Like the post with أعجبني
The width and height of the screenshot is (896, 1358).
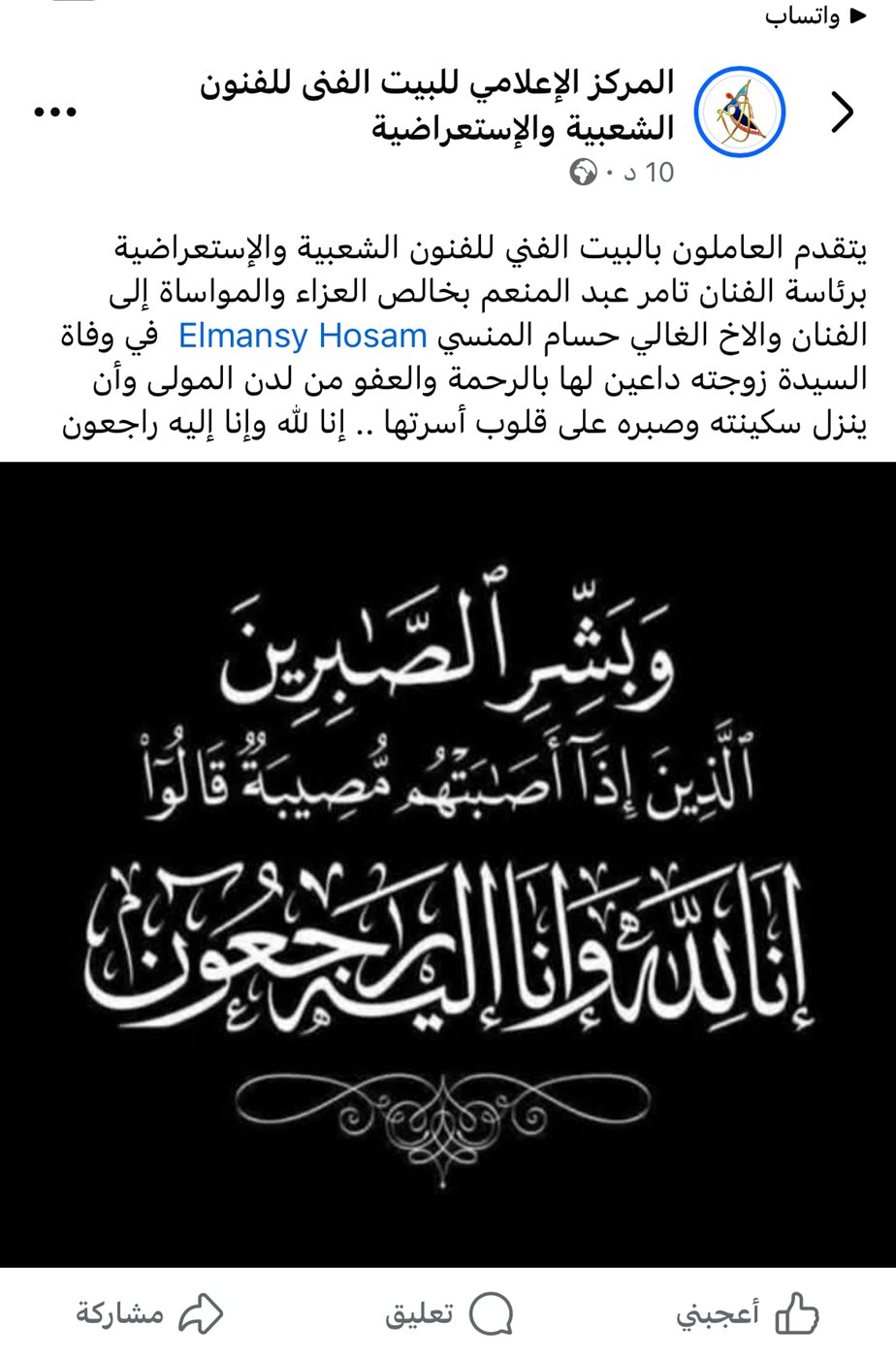click(747, 1314)
